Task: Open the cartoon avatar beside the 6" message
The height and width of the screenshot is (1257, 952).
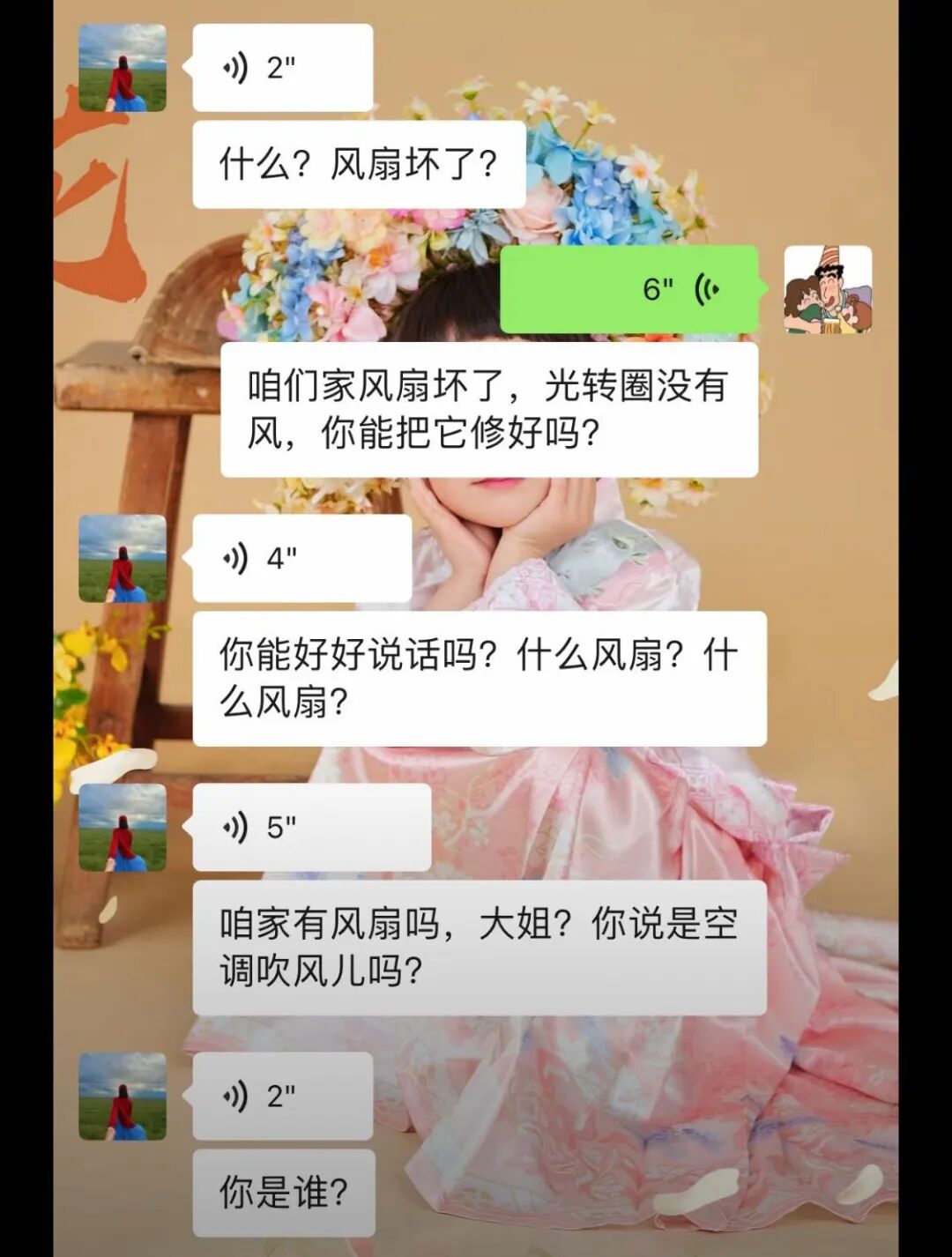Action: pos(828,290)
